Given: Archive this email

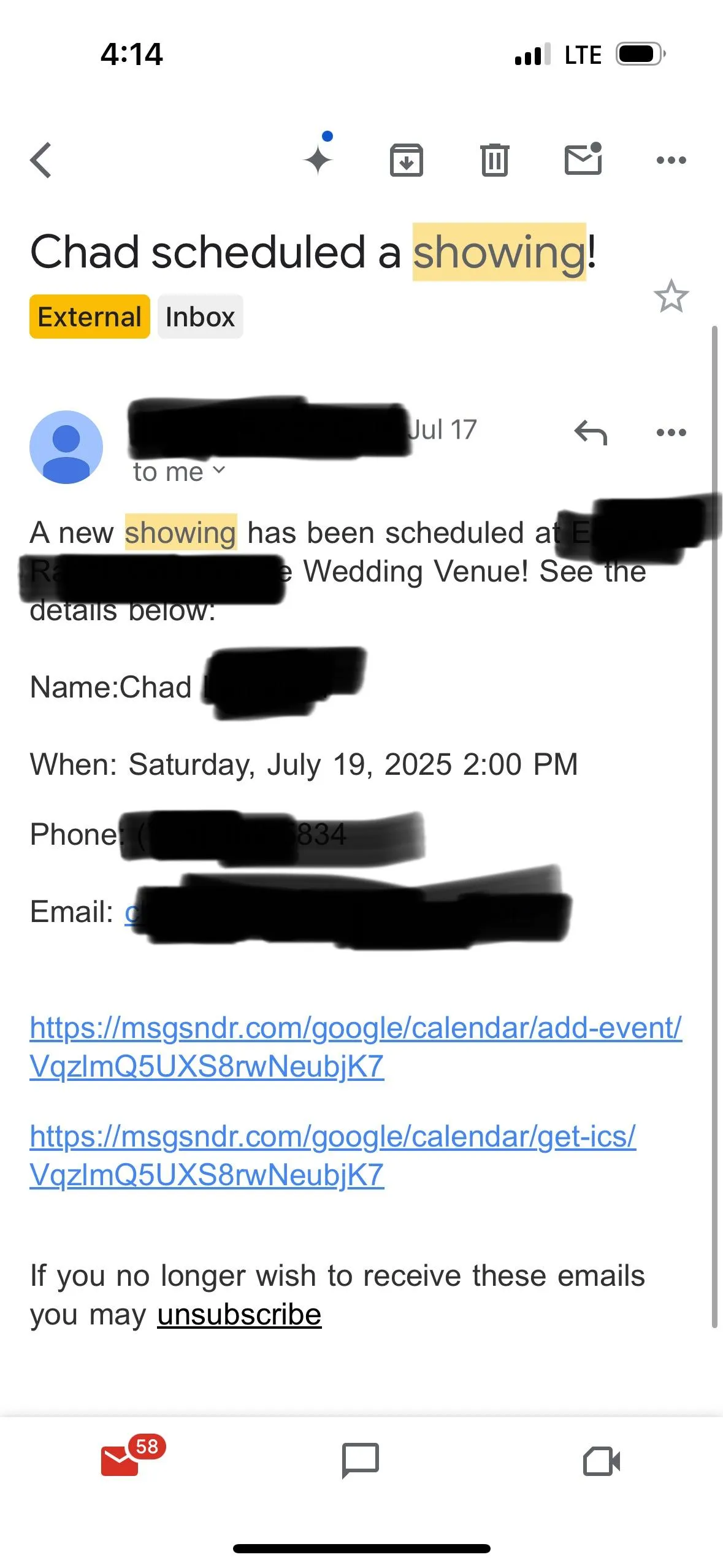Looking at the screenshot, I should click(x=407, y=160).
